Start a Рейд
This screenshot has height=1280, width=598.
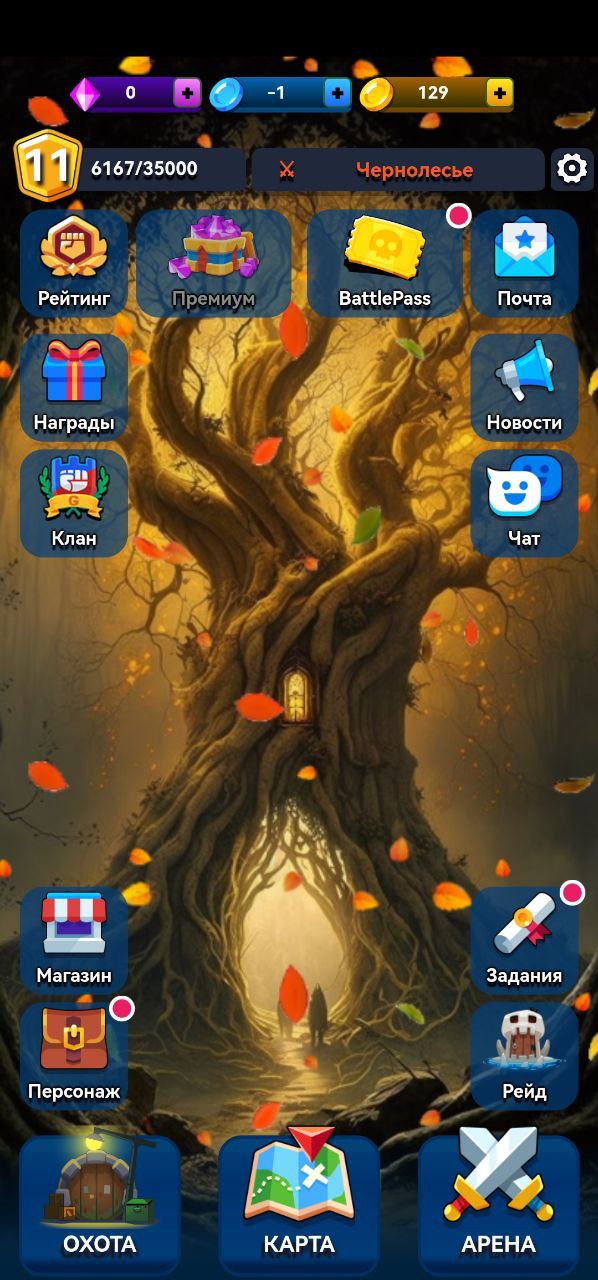524,1056
